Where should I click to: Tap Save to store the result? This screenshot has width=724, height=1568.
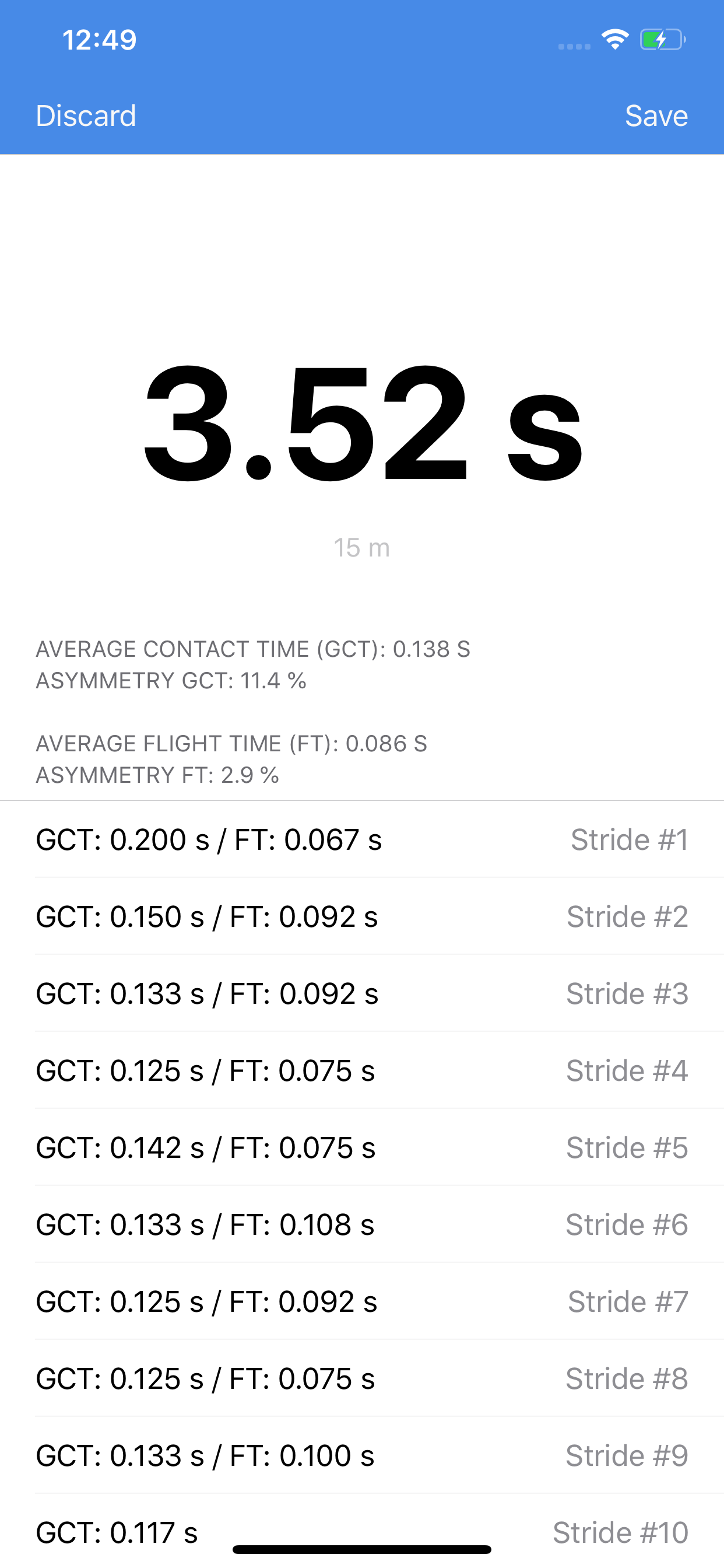pos(656,115)
